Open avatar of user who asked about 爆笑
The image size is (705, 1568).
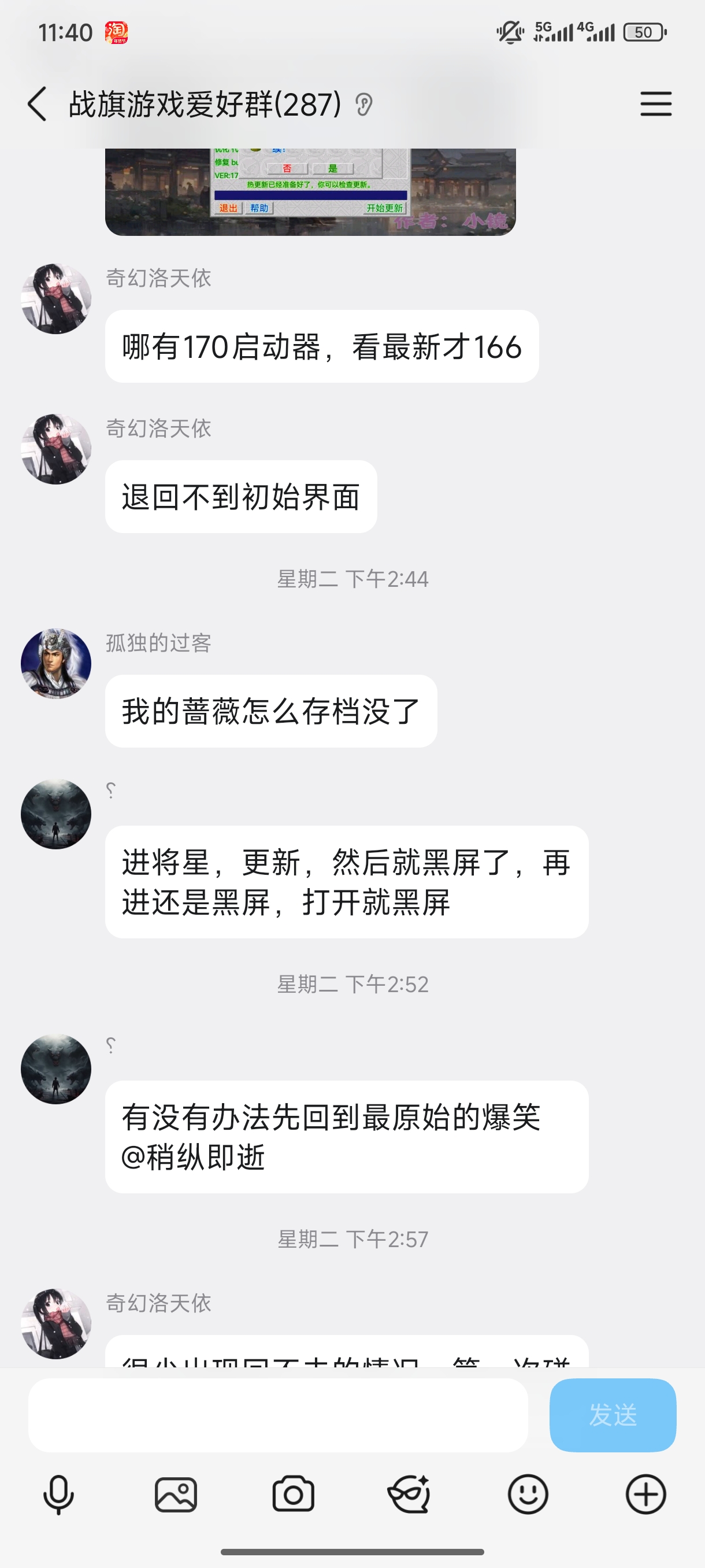(56, 1069)
